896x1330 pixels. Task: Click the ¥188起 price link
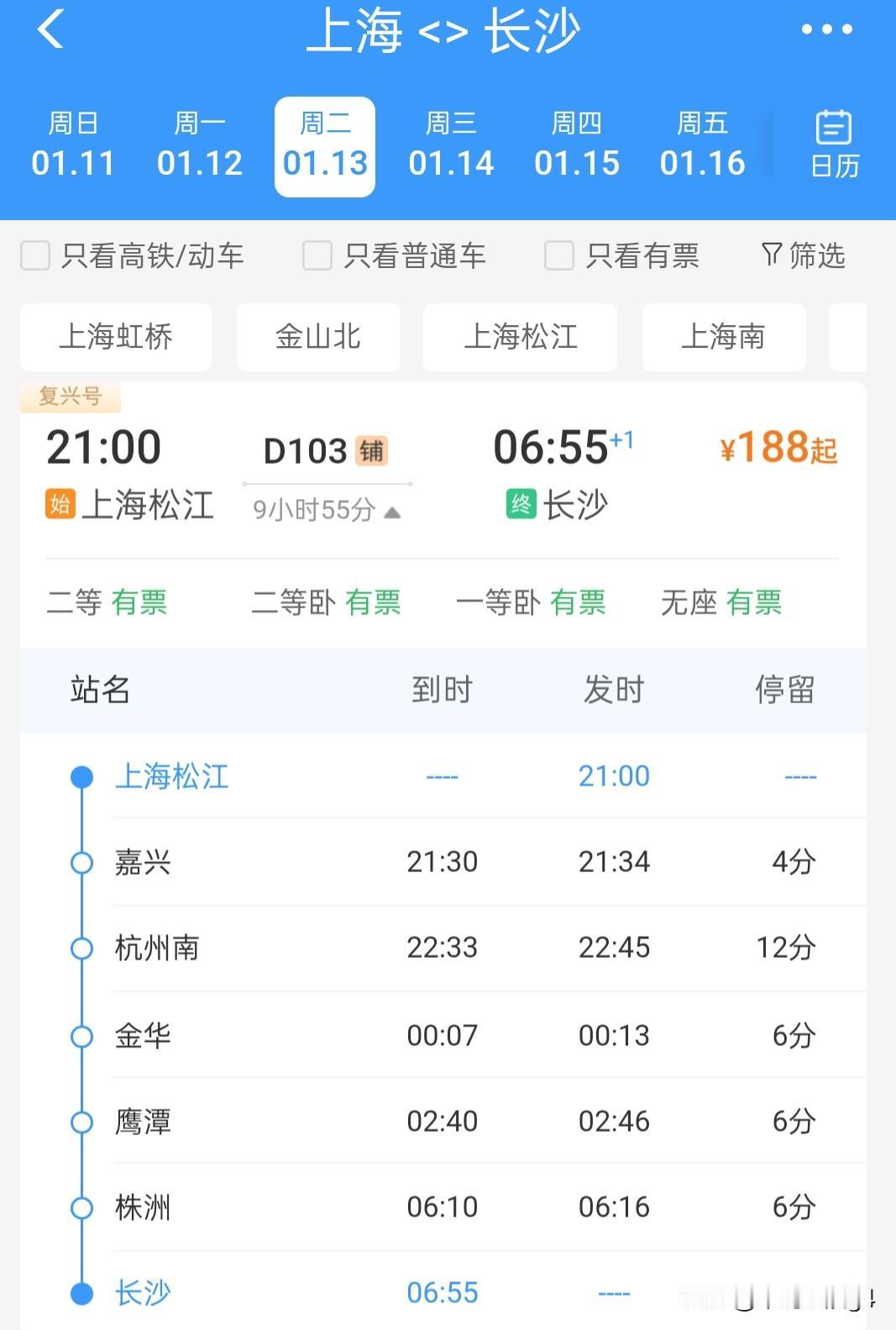click(x=777, y=450)
